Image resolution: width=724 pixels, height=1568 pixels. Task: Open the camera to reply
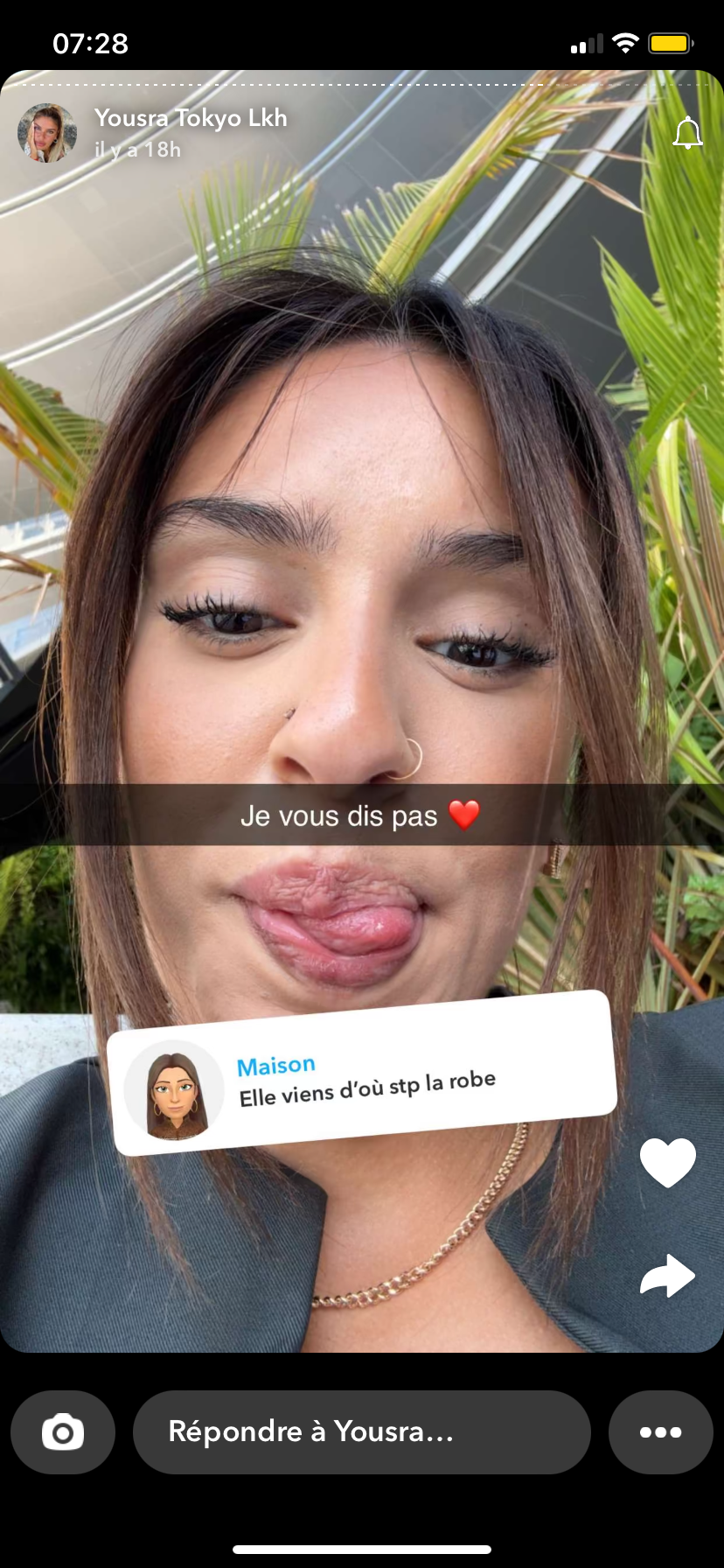[x=63, y=1432]
